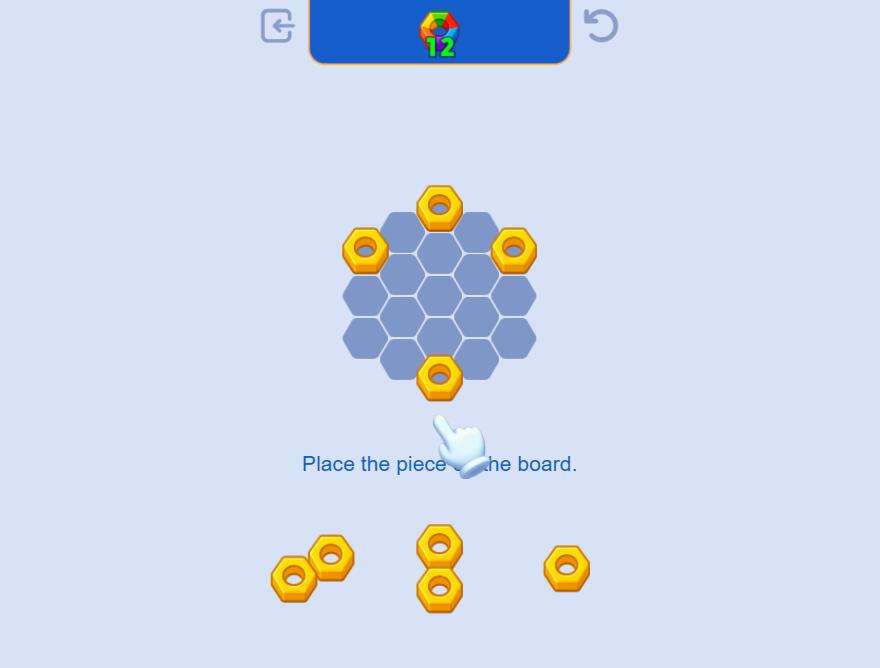
Task: Exit the puzzle level
Action: click(x=277, y=26)
